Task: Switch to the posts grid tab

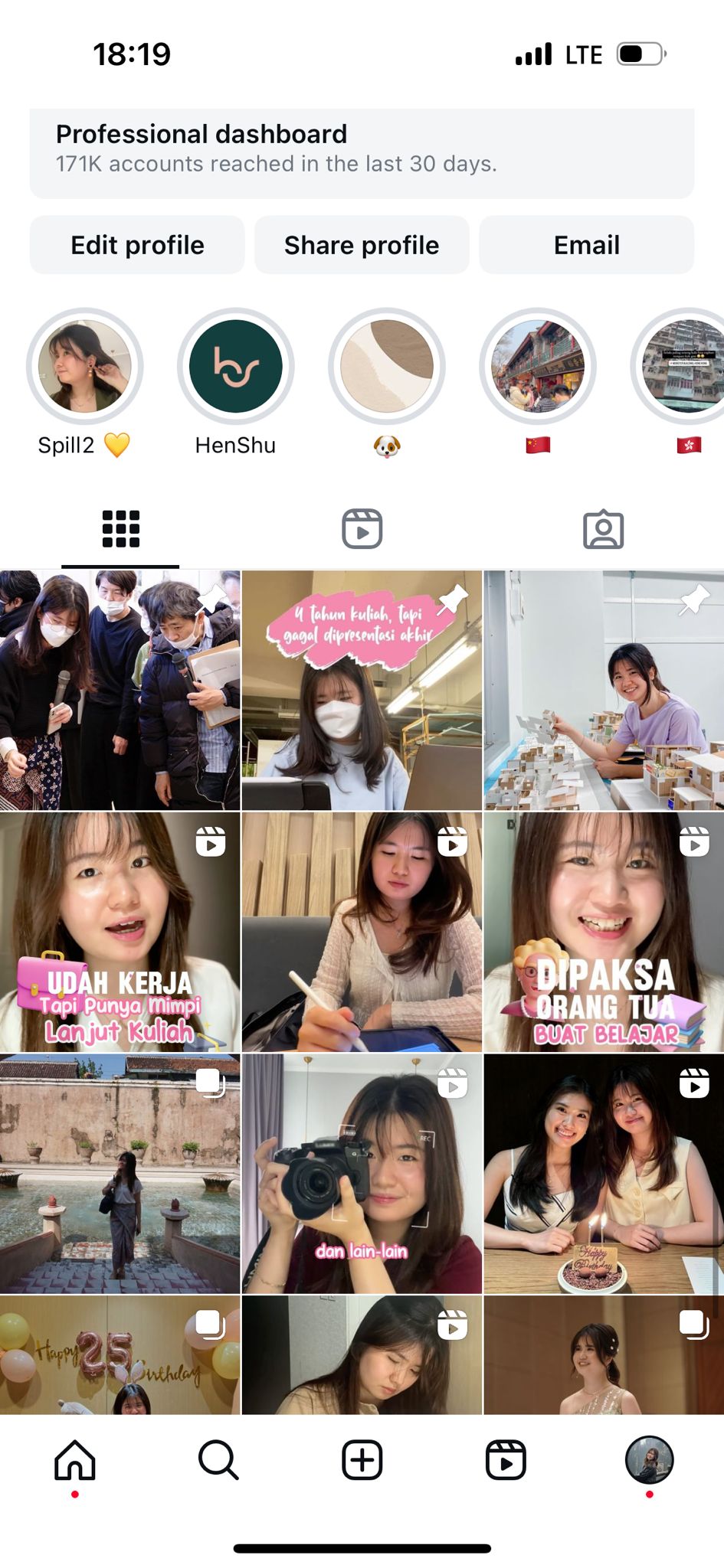Action: (x=120, y=529)
